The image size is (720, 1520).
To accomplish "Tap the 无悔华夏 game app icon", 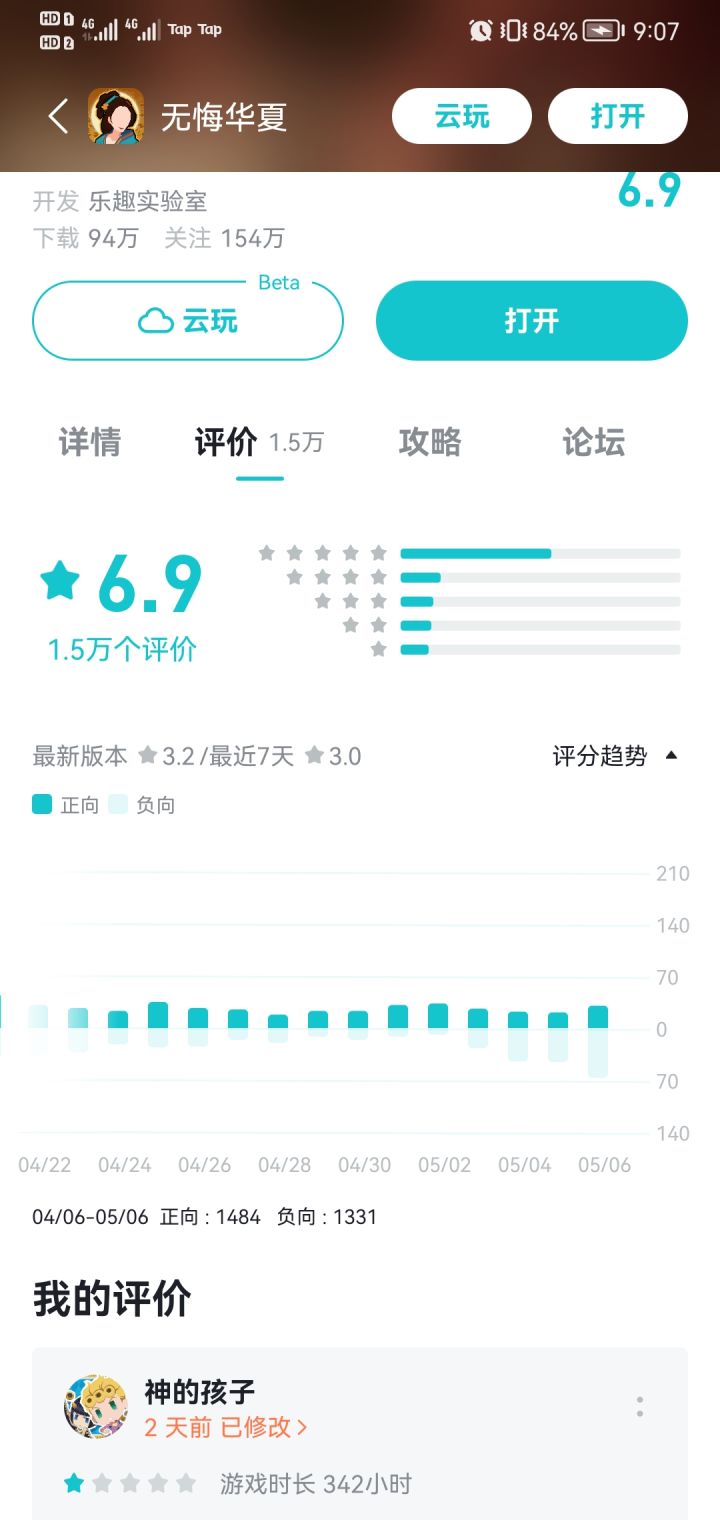I will point(115,115).
